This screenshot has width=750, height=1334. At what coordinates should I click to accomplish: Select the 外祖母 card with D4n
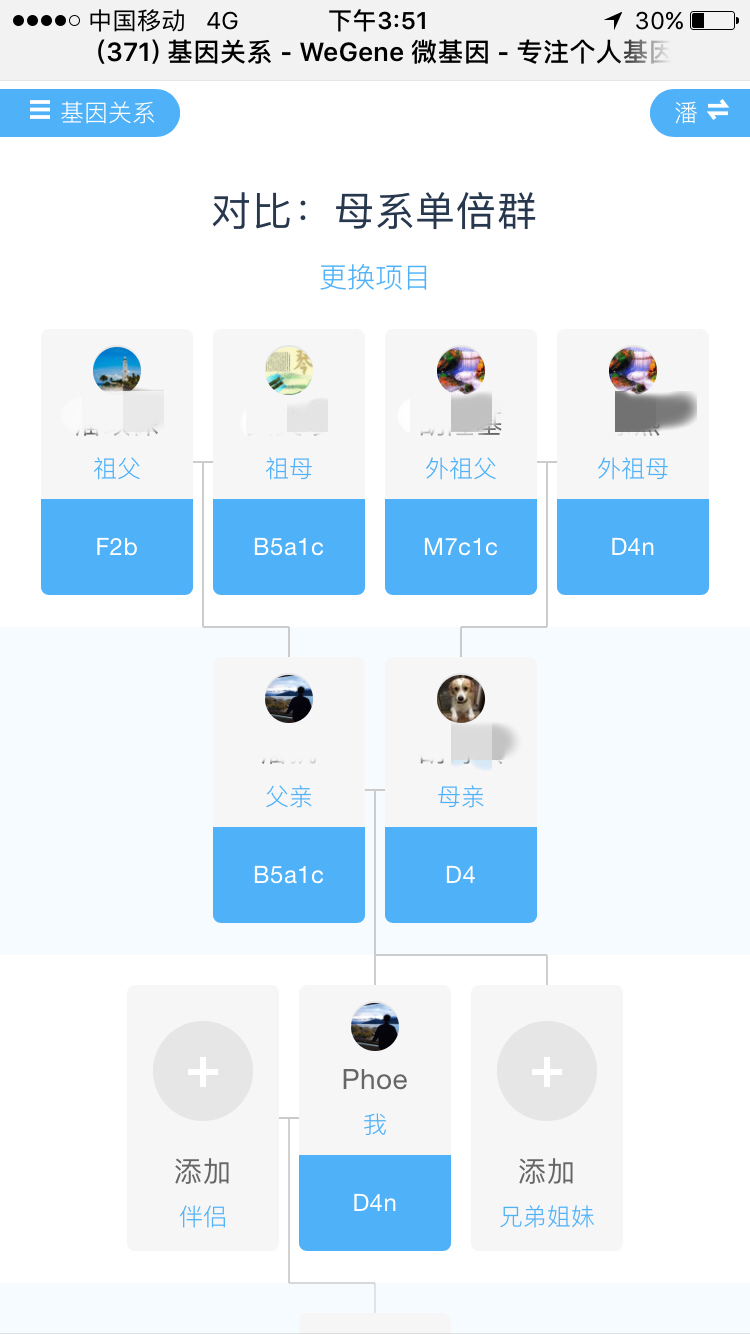coord(633,462)
